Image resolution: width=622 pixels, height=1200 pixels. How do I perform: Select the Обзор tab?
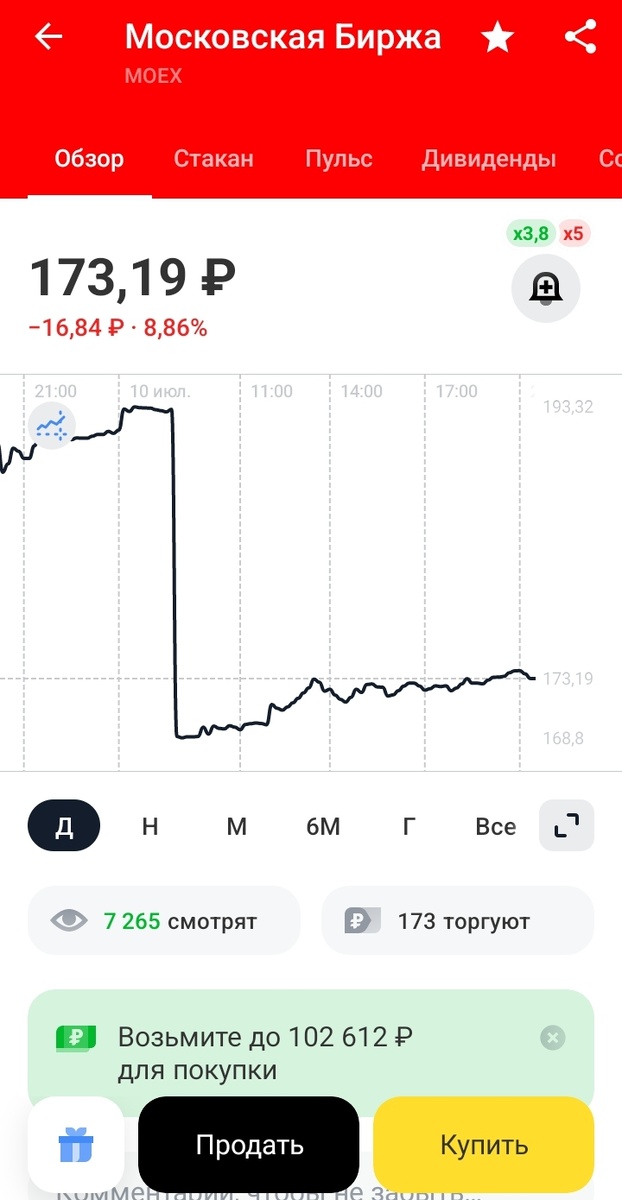click(89, 159)
